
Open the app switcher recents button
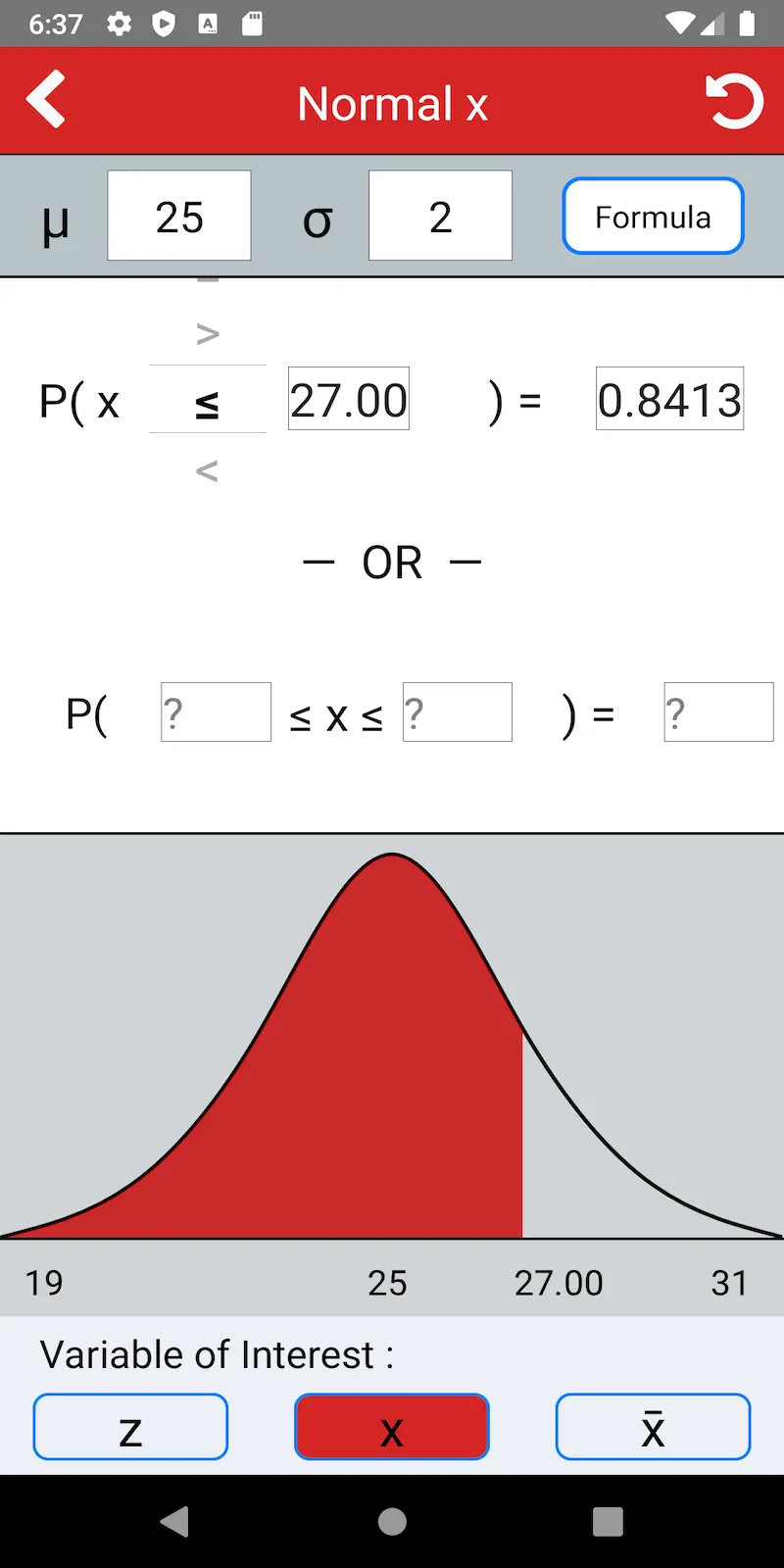pos(609,1521)
